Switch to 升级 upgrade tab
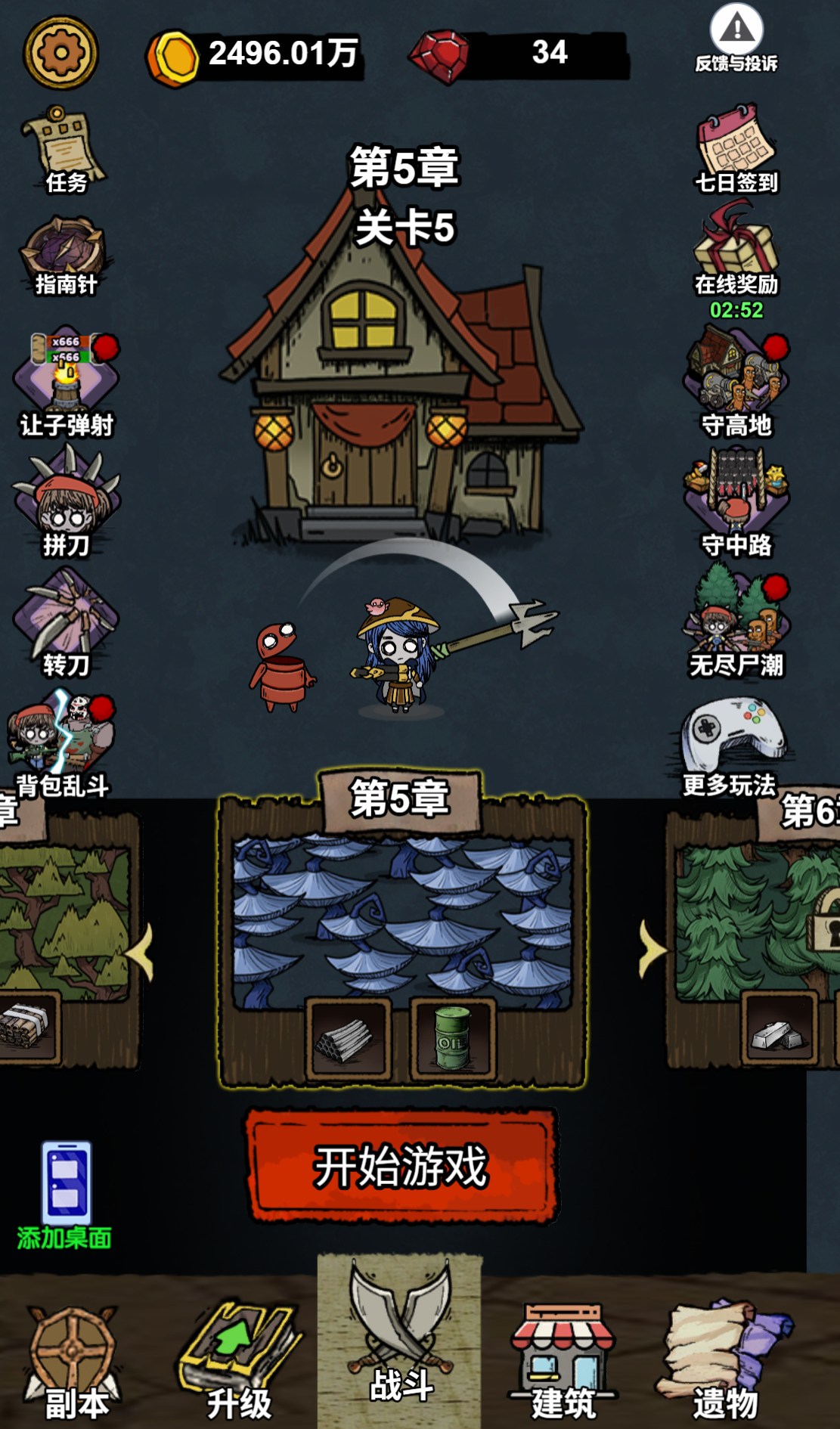Viewport: 840px width, 1429px height. click(x=239, y=1361)
